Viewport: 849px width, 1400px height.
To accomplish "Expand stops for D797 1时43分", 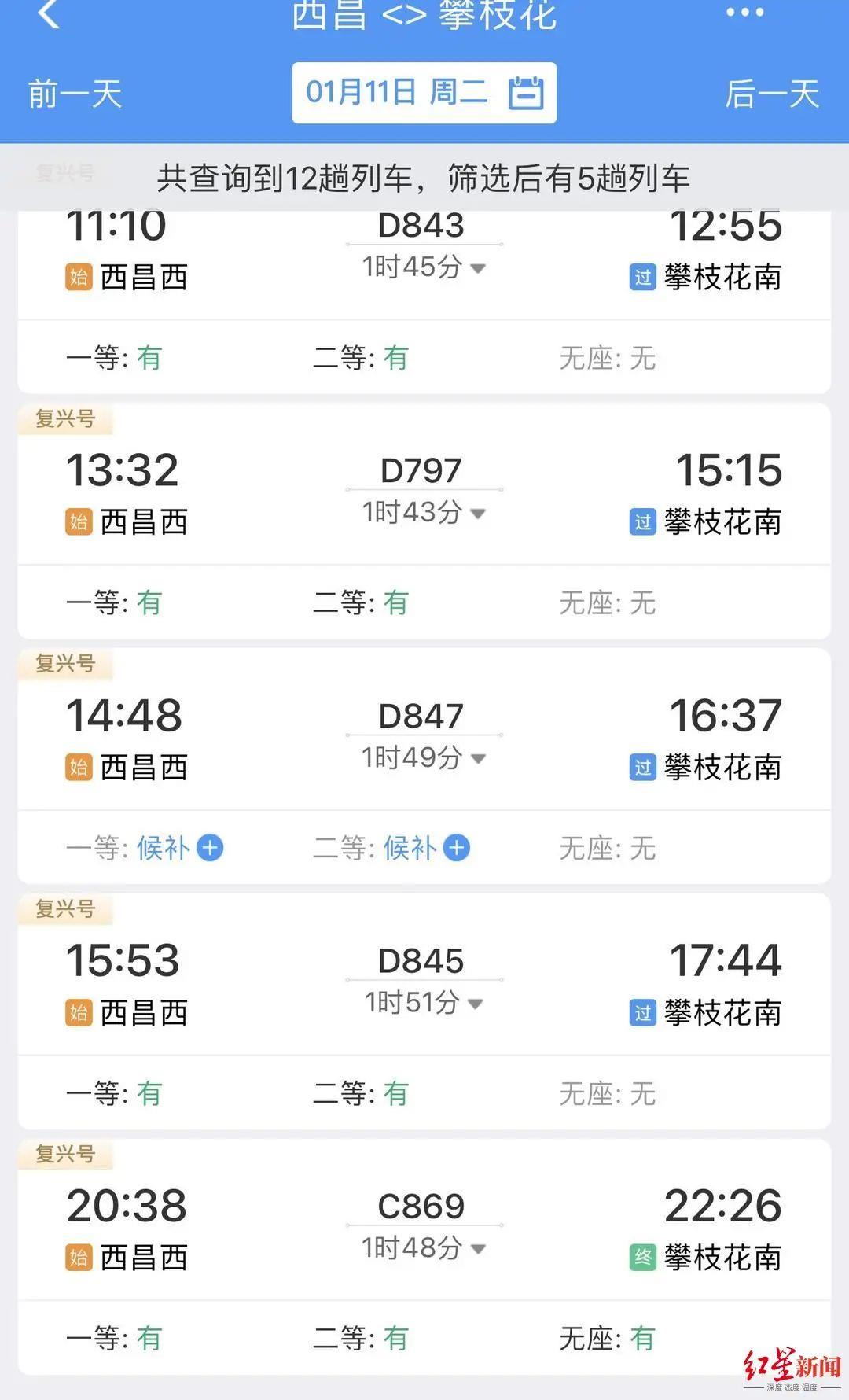I will (x=423, y=513).
